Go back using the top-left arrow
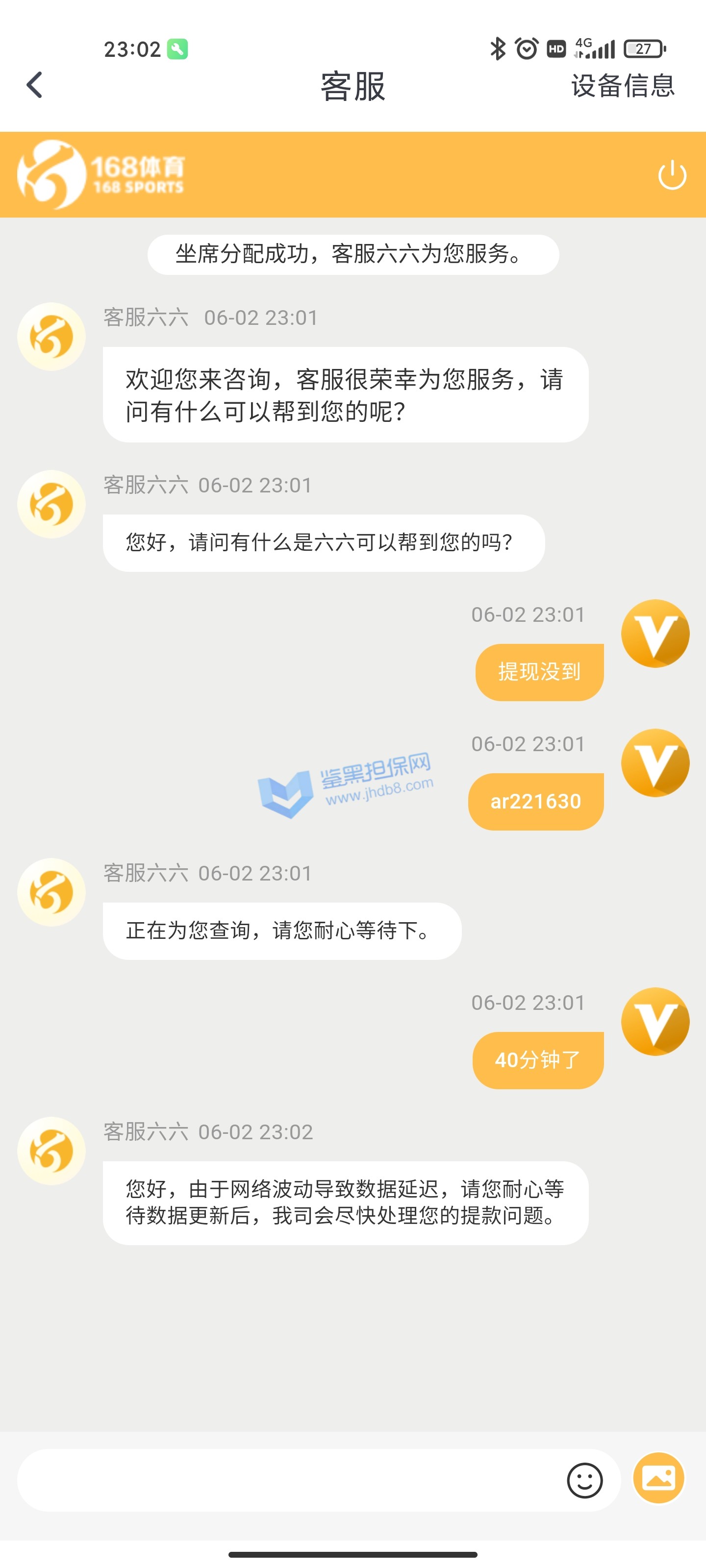 (35, 85)
